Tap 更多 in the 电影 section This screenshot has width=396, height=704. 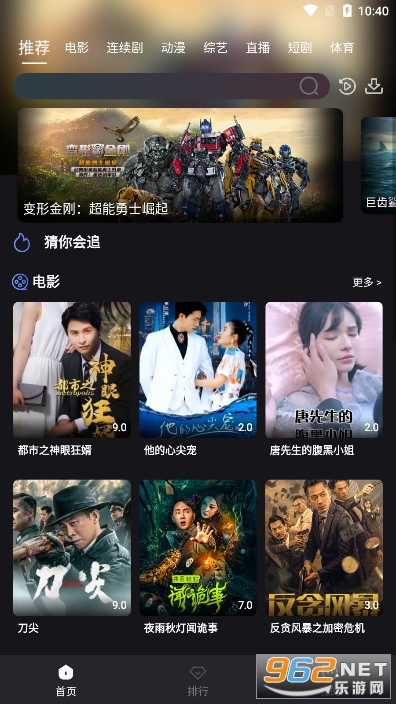[367, 282]
